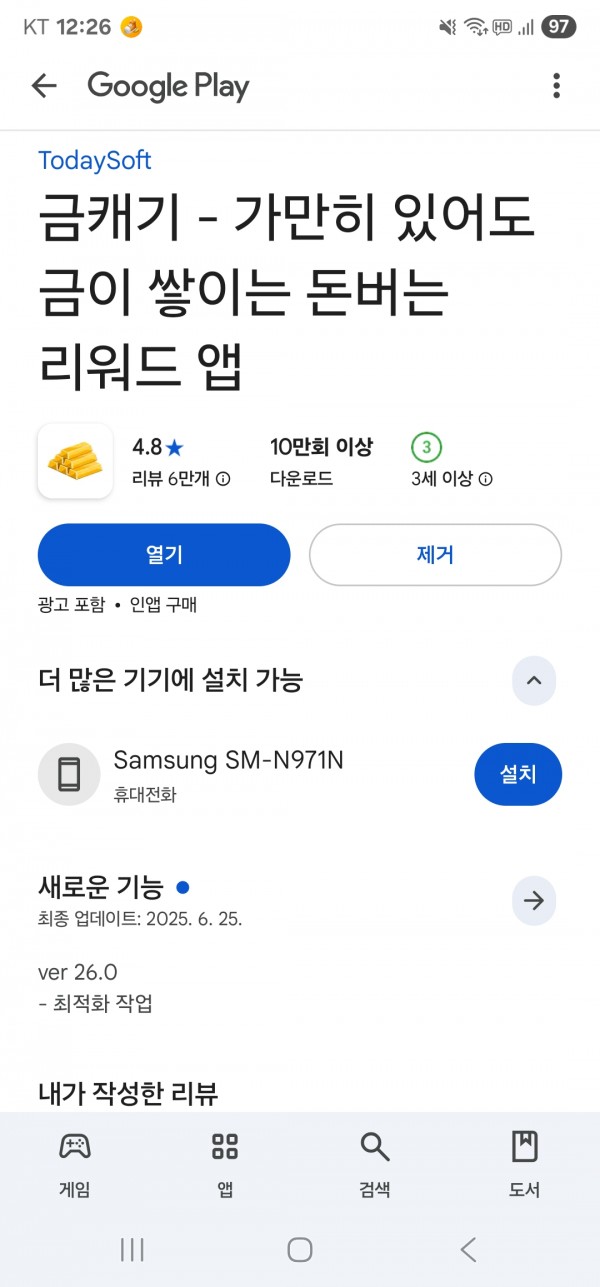The width and height of the screenshot is (600, 1287).
Task: Open the system recent apps button
Action: 132,1249
